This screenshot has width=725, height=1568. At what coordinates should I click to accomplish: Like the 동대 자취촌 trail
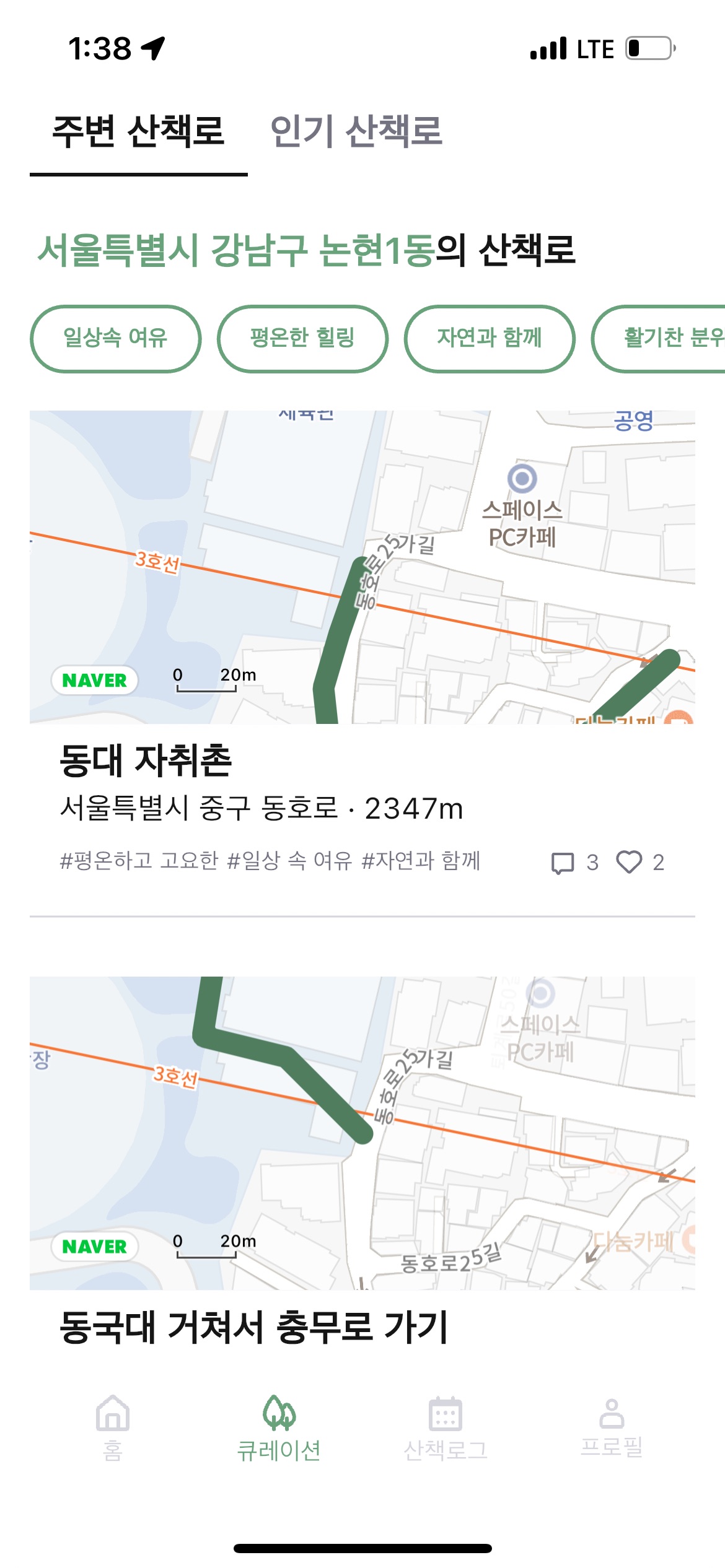click(x=629, y=862)
